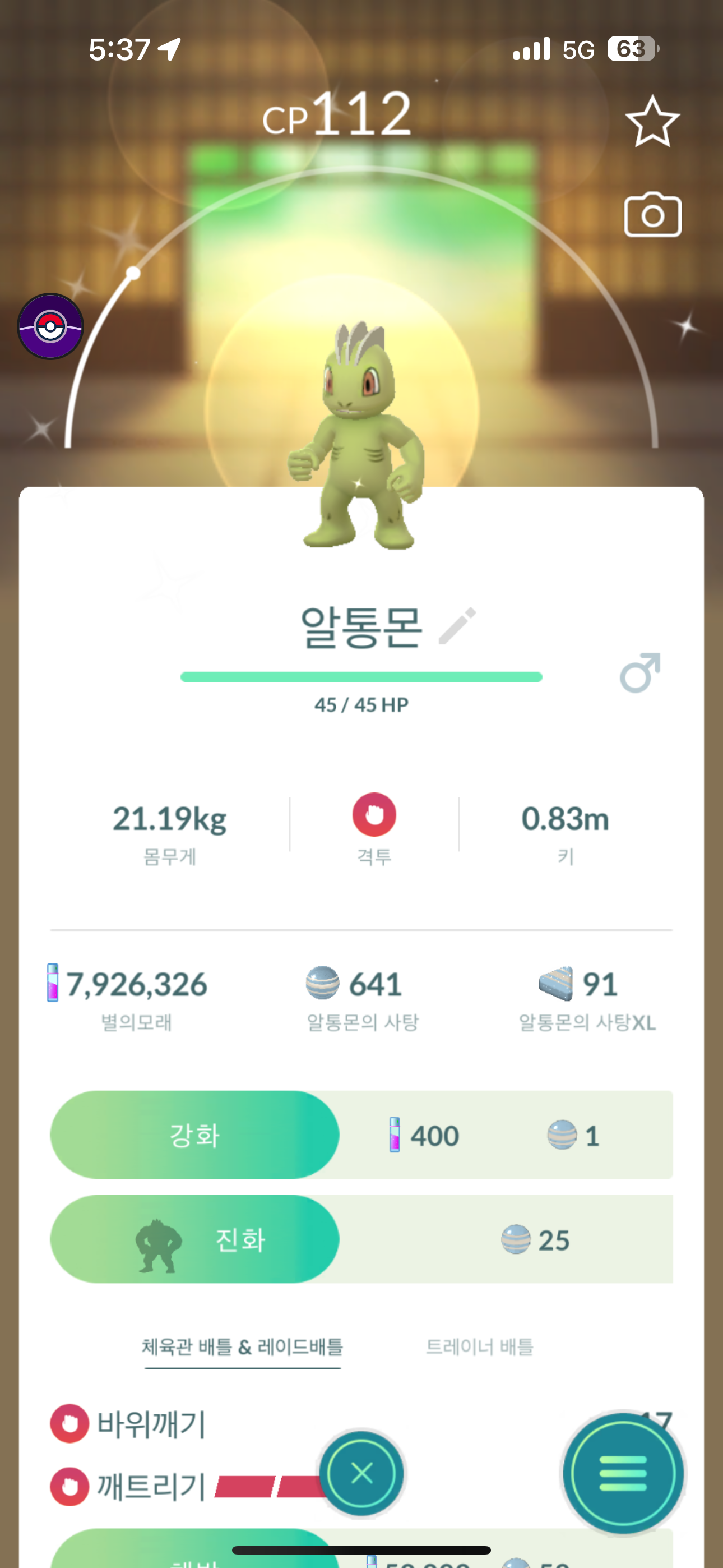Image resolution: width=723 pixels, height=1568 pixels.
Task: Open the camera for an AR photo
Action: [x=652, y=215]
